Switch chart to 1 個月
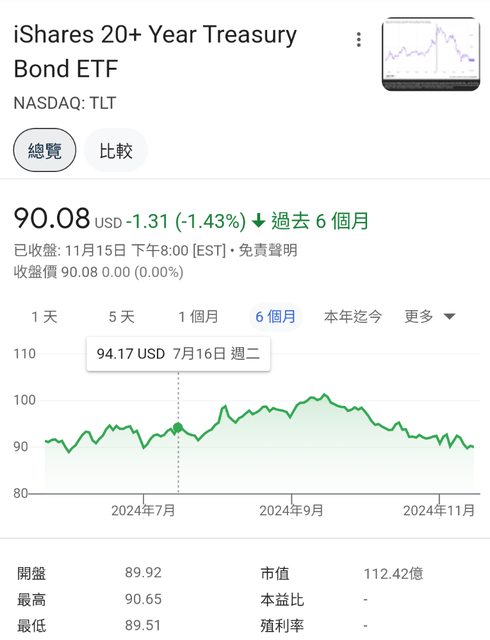490x640 pixels. pyautogui.click(x=198, y=317)
